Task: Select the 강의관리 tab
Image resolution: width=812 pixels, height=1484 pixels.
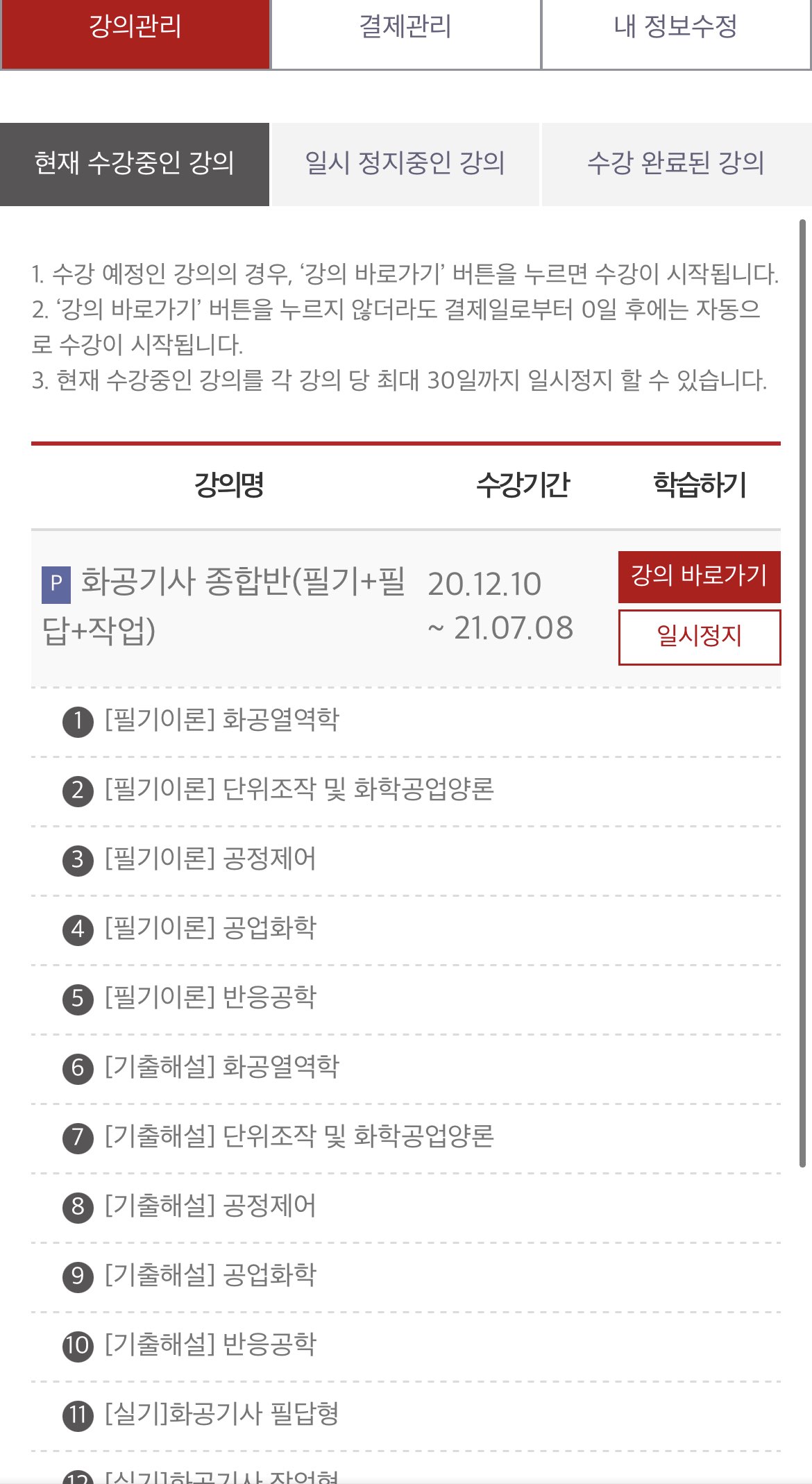Action: point(135,28)
